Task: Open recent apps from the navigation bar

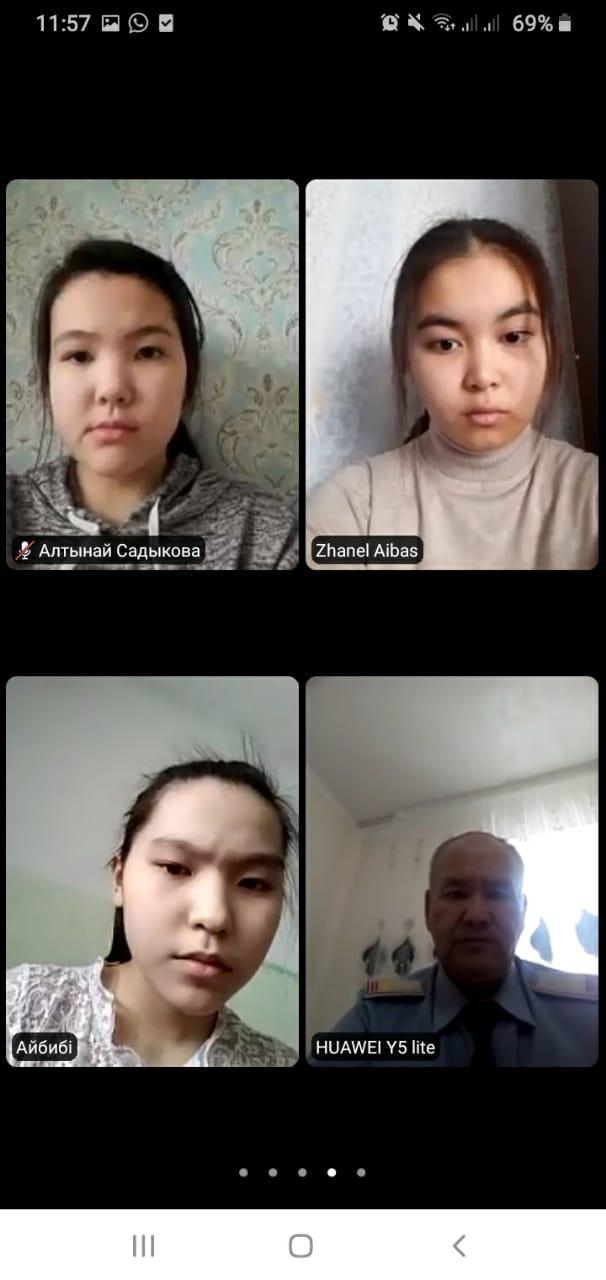Action: [x=144, y=1245]
